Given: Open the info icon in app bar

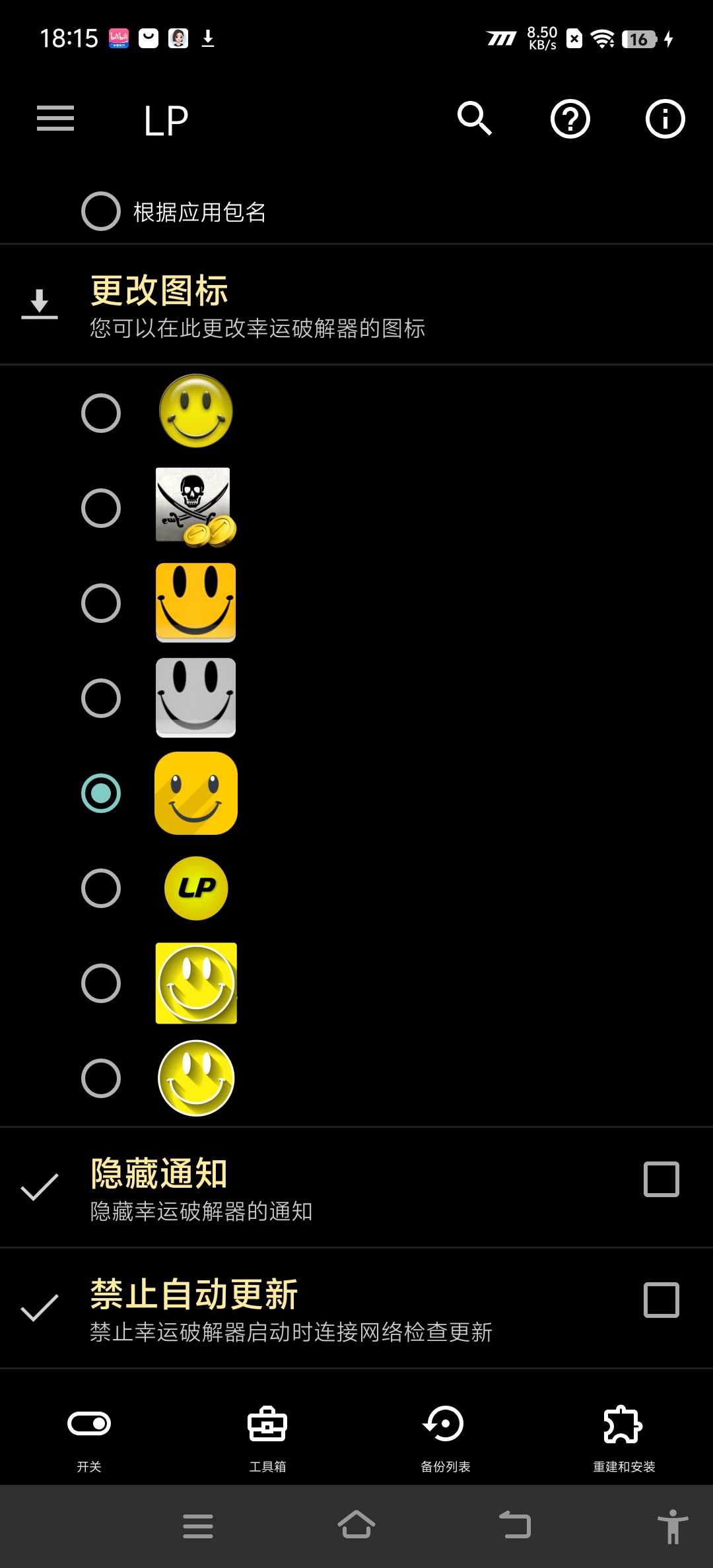Looking at the screenshot, I should pyautogui.click(x=665, y=119).
